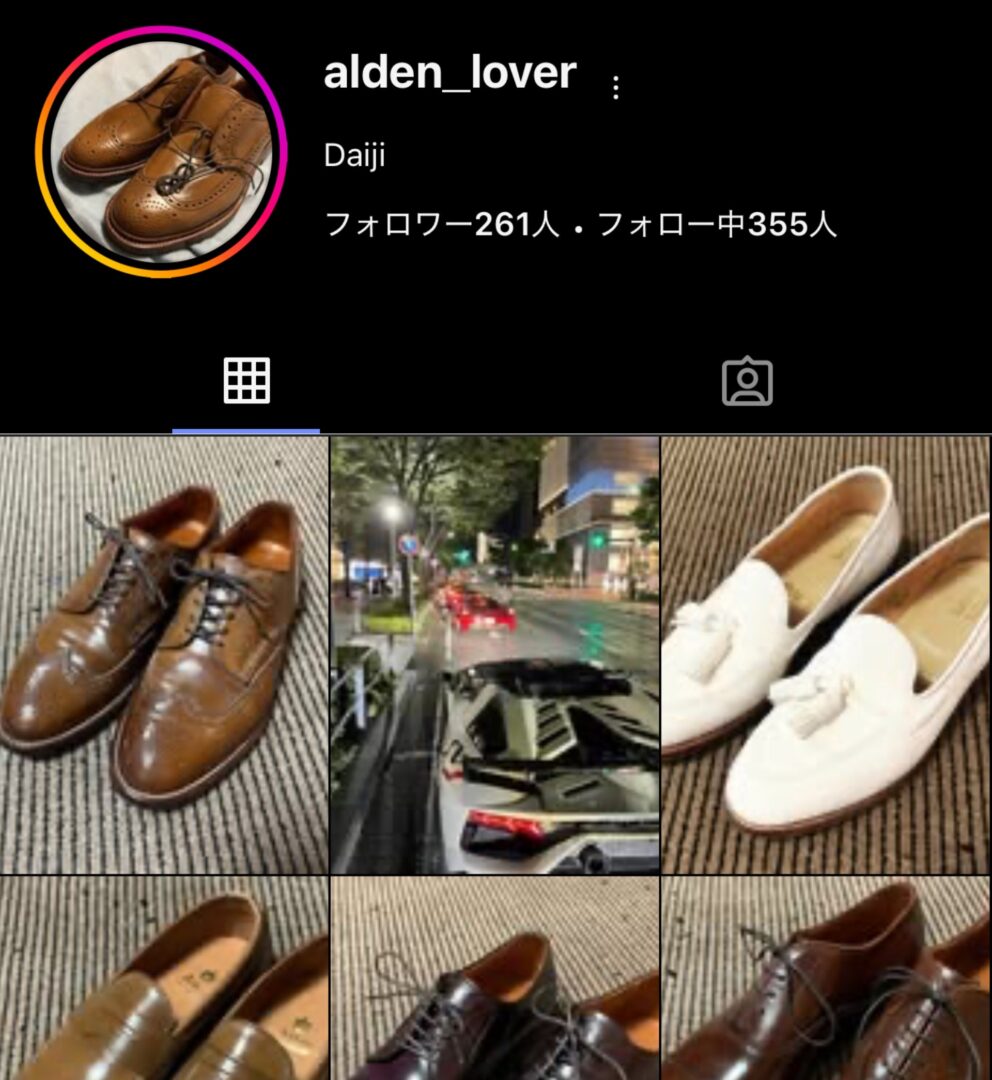
Task: View alden_lover's story from profile picture
Action: point(161,152)
